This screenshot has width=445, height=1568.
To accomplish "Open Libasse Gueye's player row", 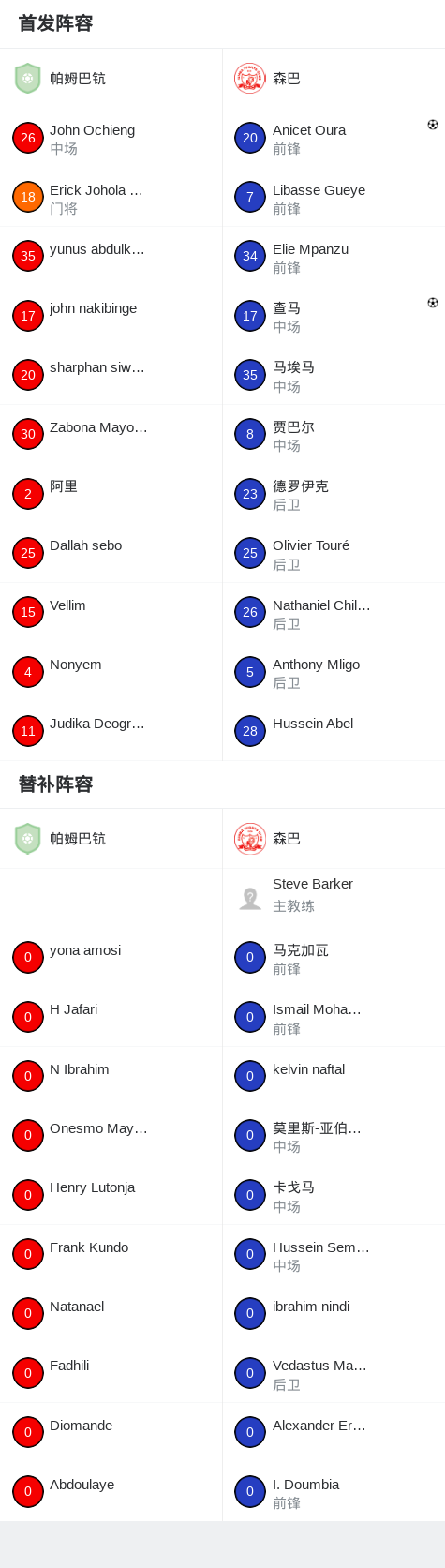I will [334, 197].
